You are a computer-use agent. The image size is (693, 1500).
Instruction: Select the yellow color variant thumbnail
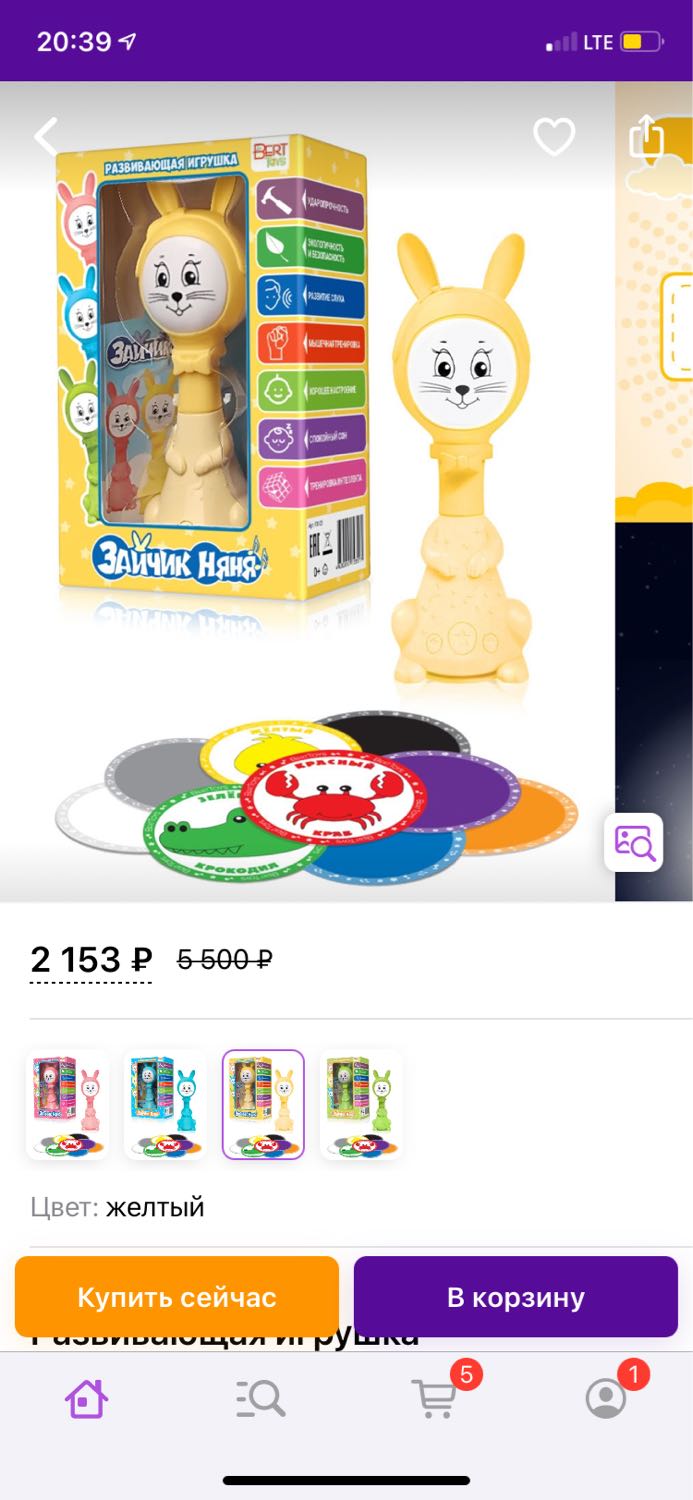(263, 1105)
